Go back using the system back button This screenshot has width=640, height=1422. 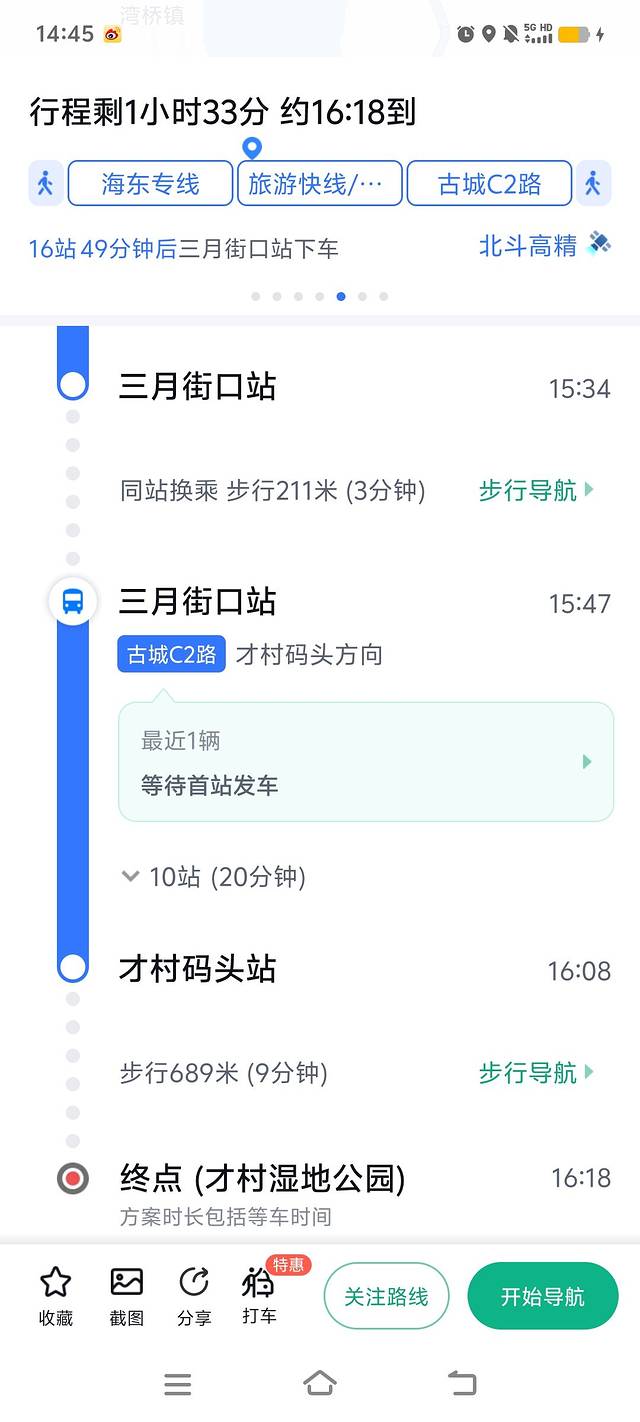point(462,1383)
